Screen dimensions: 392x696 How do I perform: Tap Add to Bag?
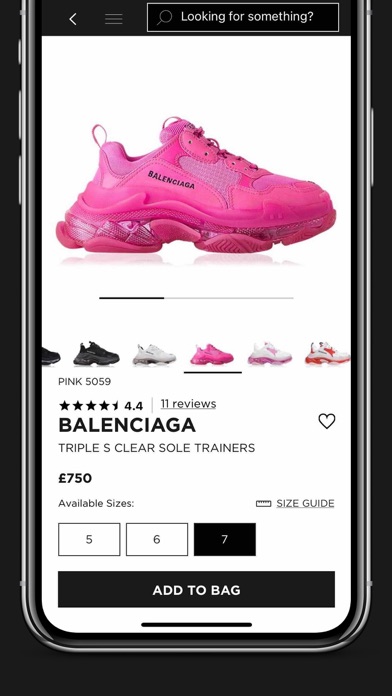click(196, 589)
